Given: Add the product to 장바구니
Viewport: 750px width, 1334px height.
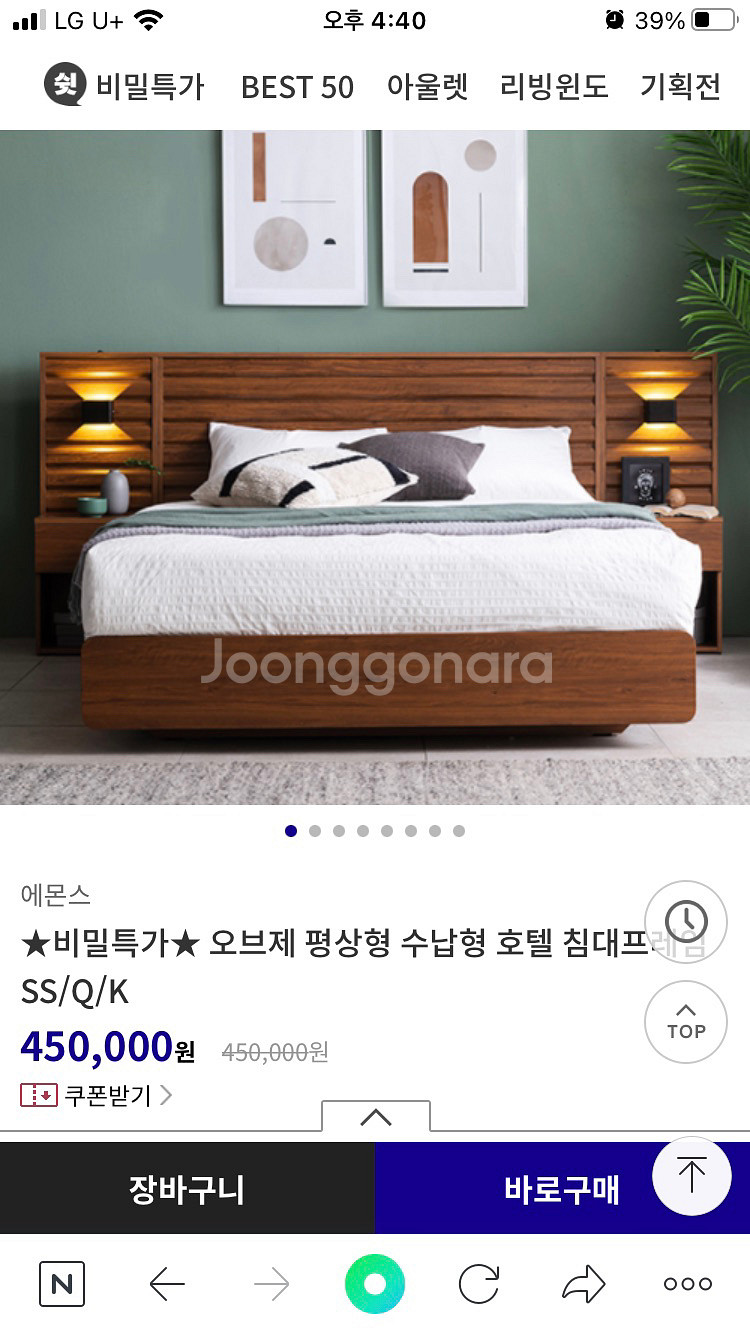Looking at the screenshot, I should click(187, 1189).
